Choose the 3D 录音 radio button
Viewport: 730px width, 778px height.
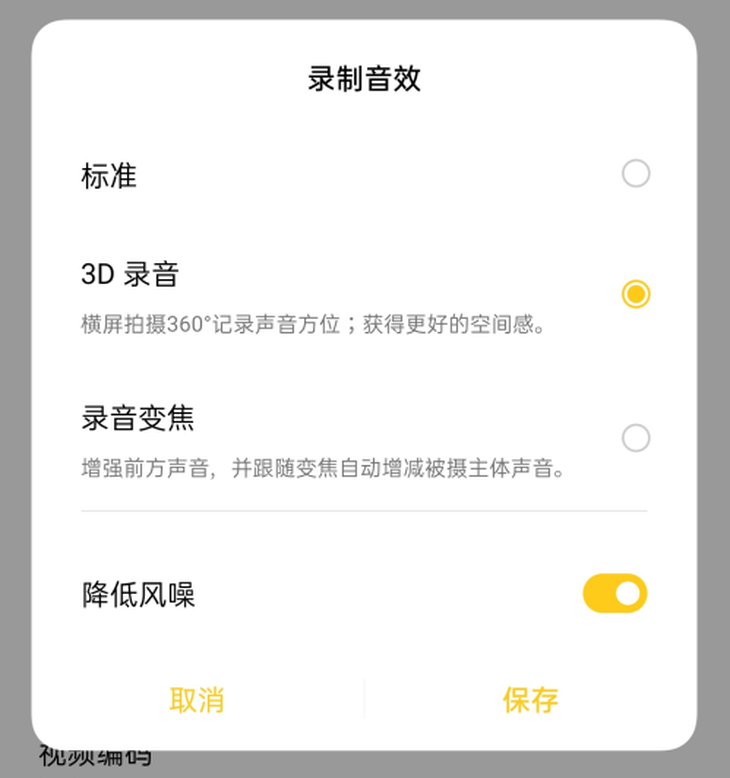[635, 294]
